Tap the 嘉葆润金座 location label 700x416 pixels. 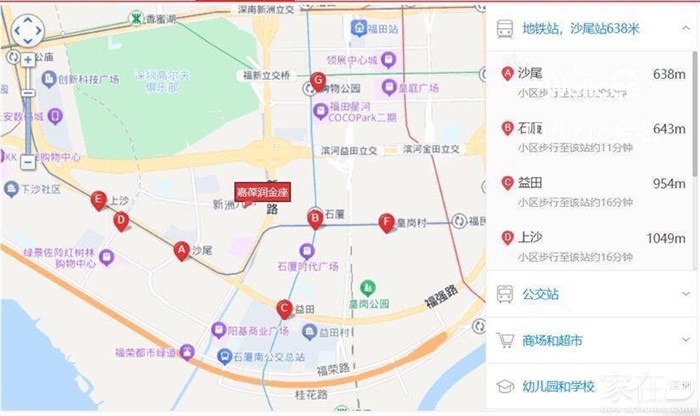click(263, 192)
